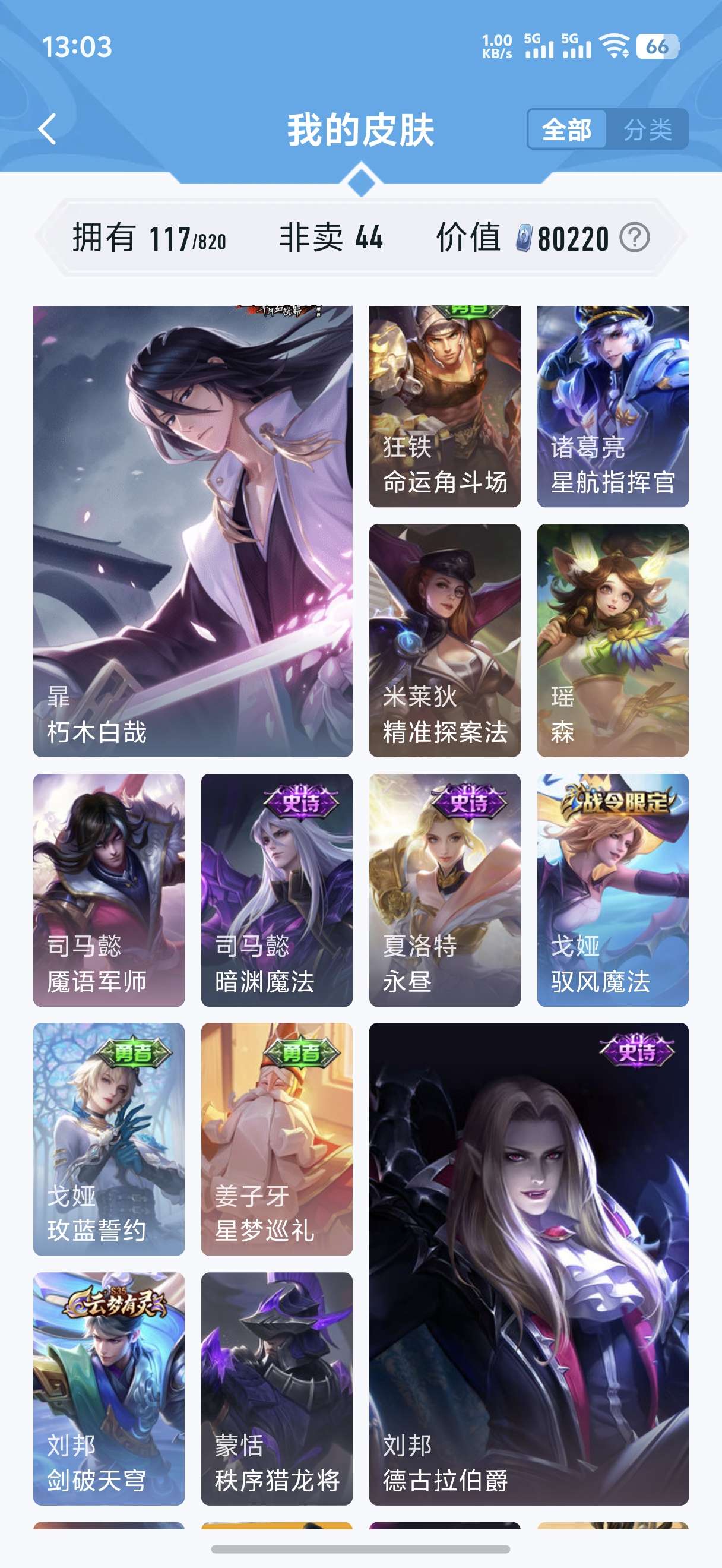This screenshot has height=1568, width=722.
Task: Open the value help question-mark icon
Action: coord(634,238)
